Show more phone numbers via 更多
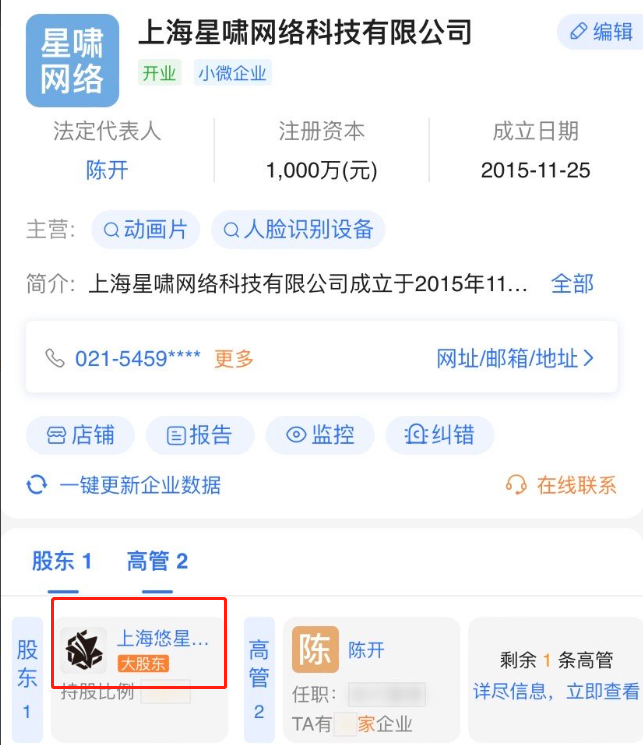Image resolution: width=643 pixels, height=745 pixels. pyautogui.click(x=234, y=358)
